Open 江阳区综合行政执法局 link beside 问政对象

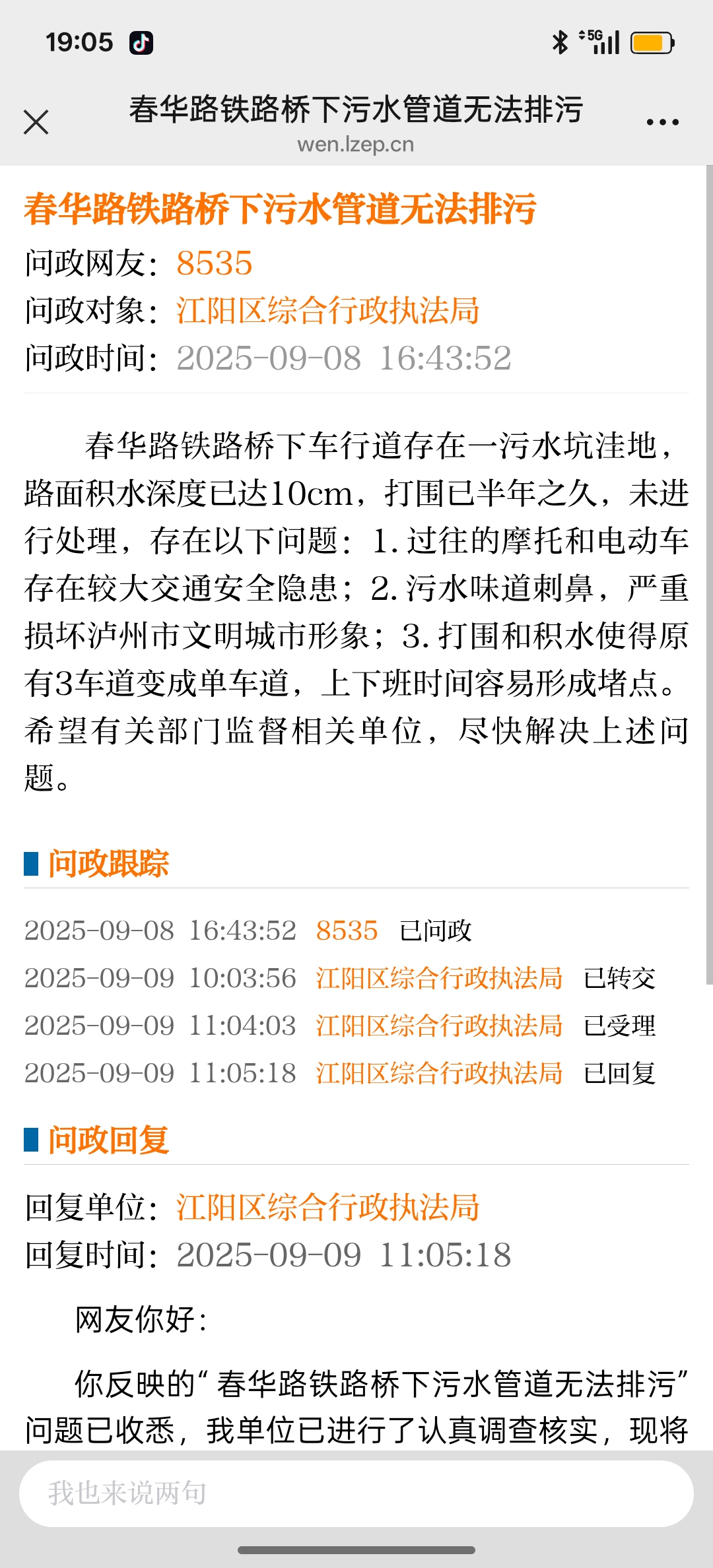coord(327,311)
